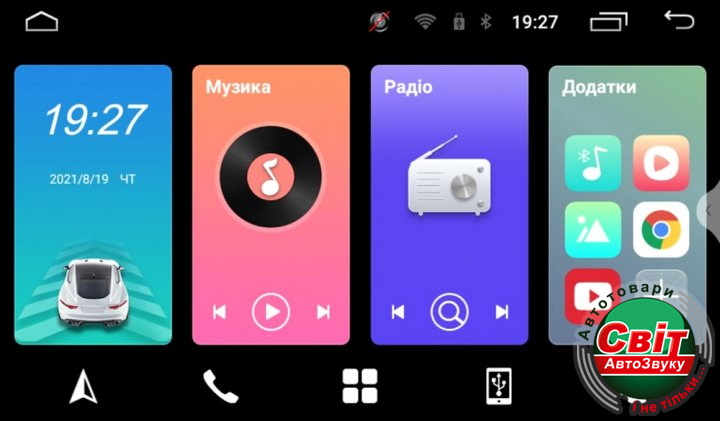Open the USB phone link
The height and width of the screenshot is (421, 720).
(499, 386)
